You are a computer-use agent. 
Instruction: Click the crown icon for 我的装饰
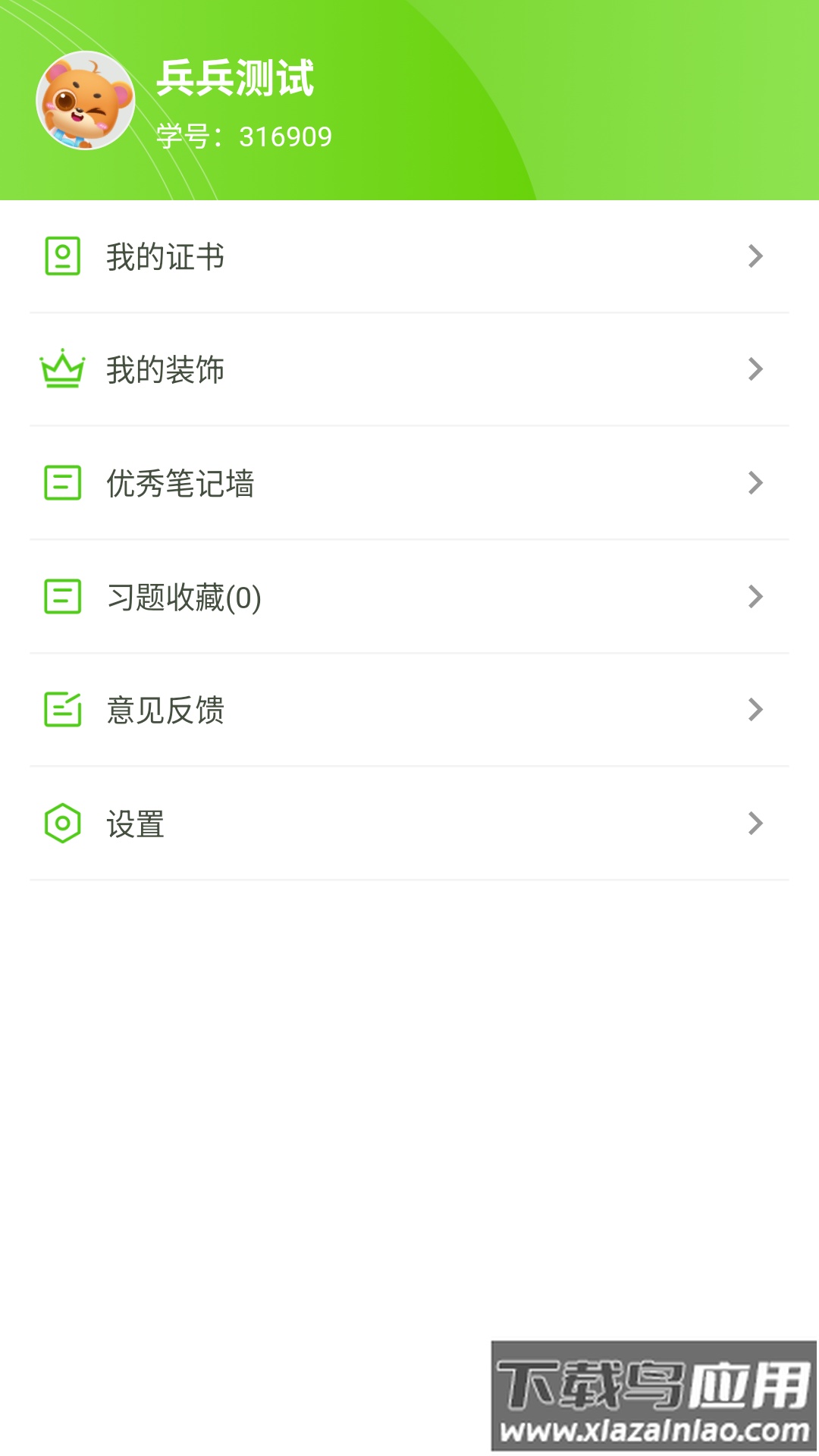(x=62, y=369)
